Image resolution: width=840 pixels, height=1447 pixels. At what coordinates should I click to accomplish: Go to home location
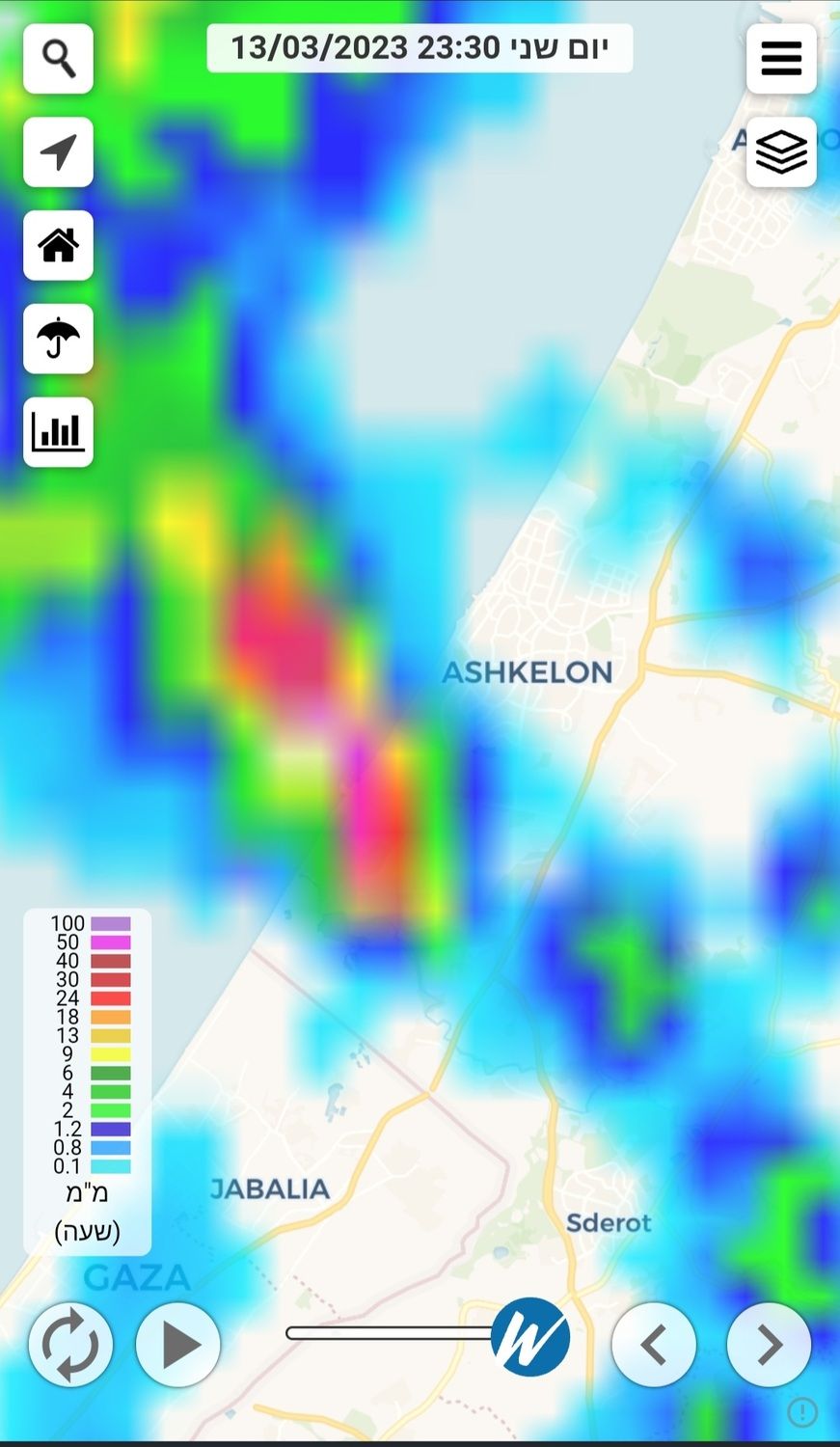click(x=58, y=245)
